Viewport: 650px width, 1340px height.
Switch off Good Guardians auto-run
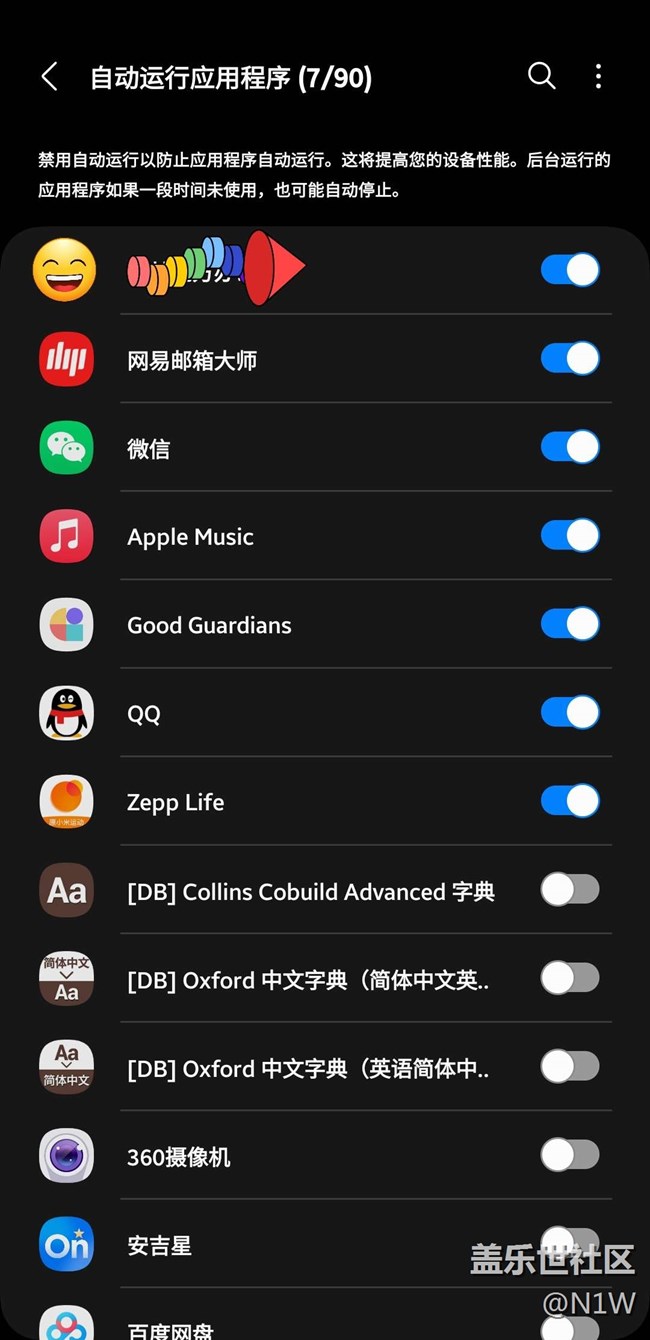pos(570,624)
